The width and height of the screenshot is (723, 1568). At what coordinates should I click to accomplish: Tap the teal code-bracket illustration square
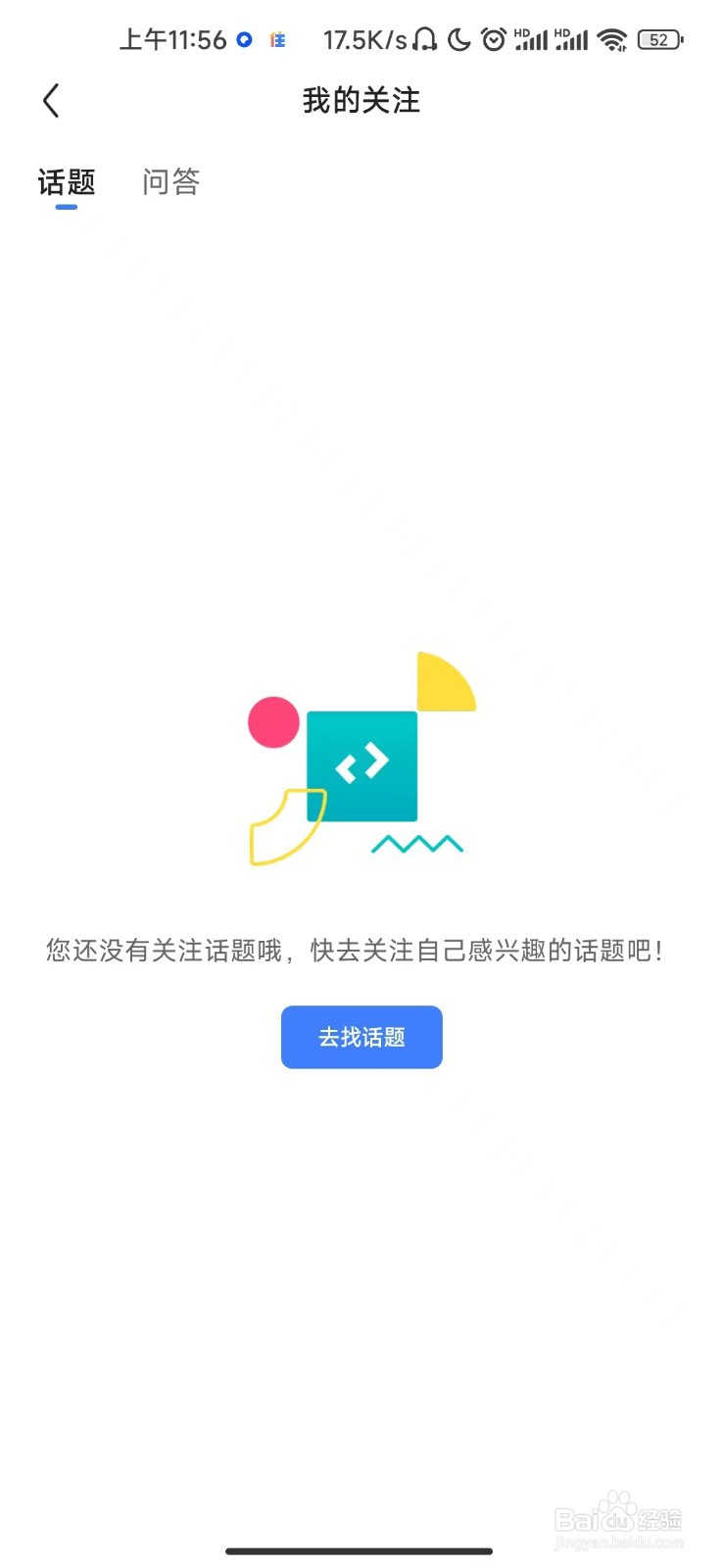[x=363, y=765]
